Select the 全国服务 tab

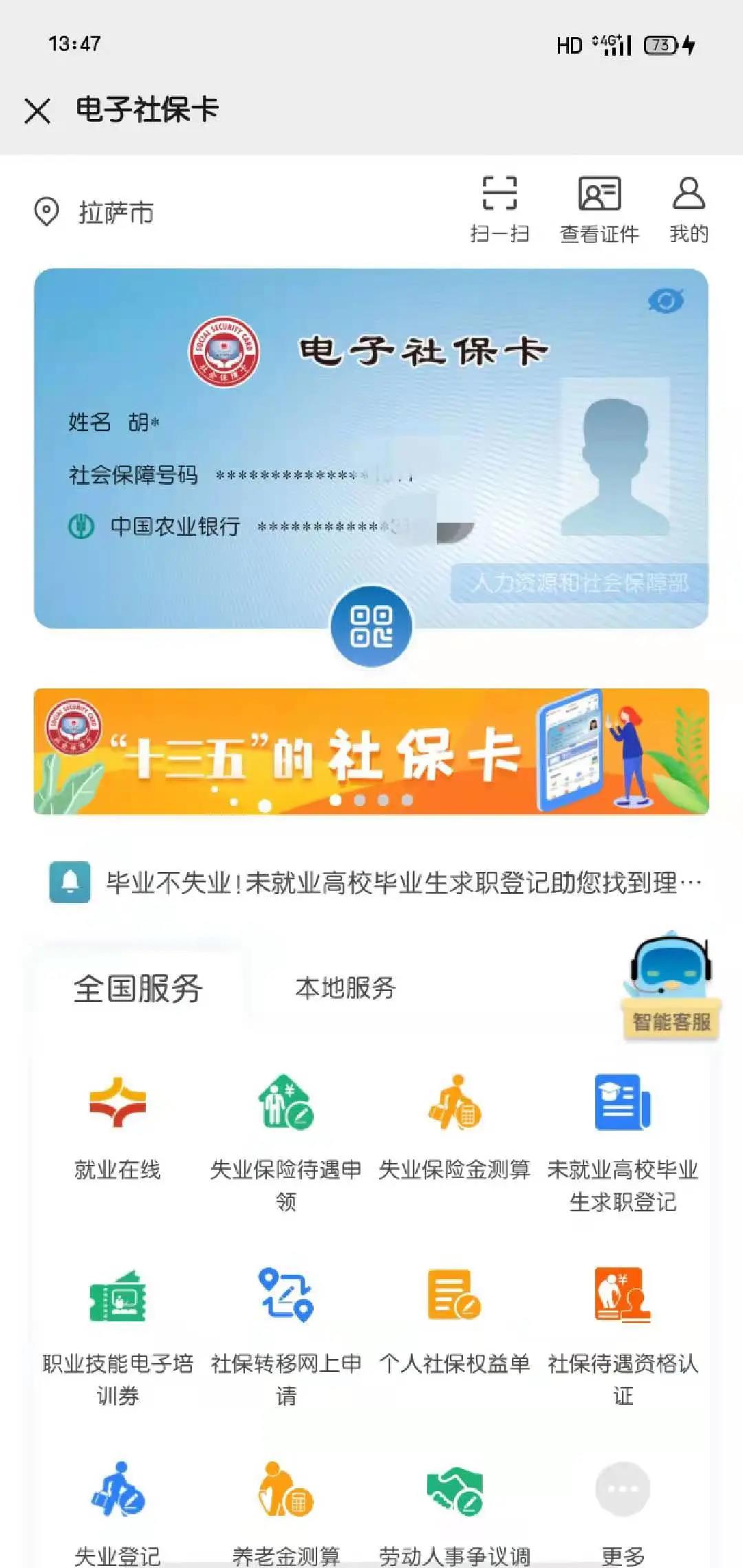click(x=138, y=988)
